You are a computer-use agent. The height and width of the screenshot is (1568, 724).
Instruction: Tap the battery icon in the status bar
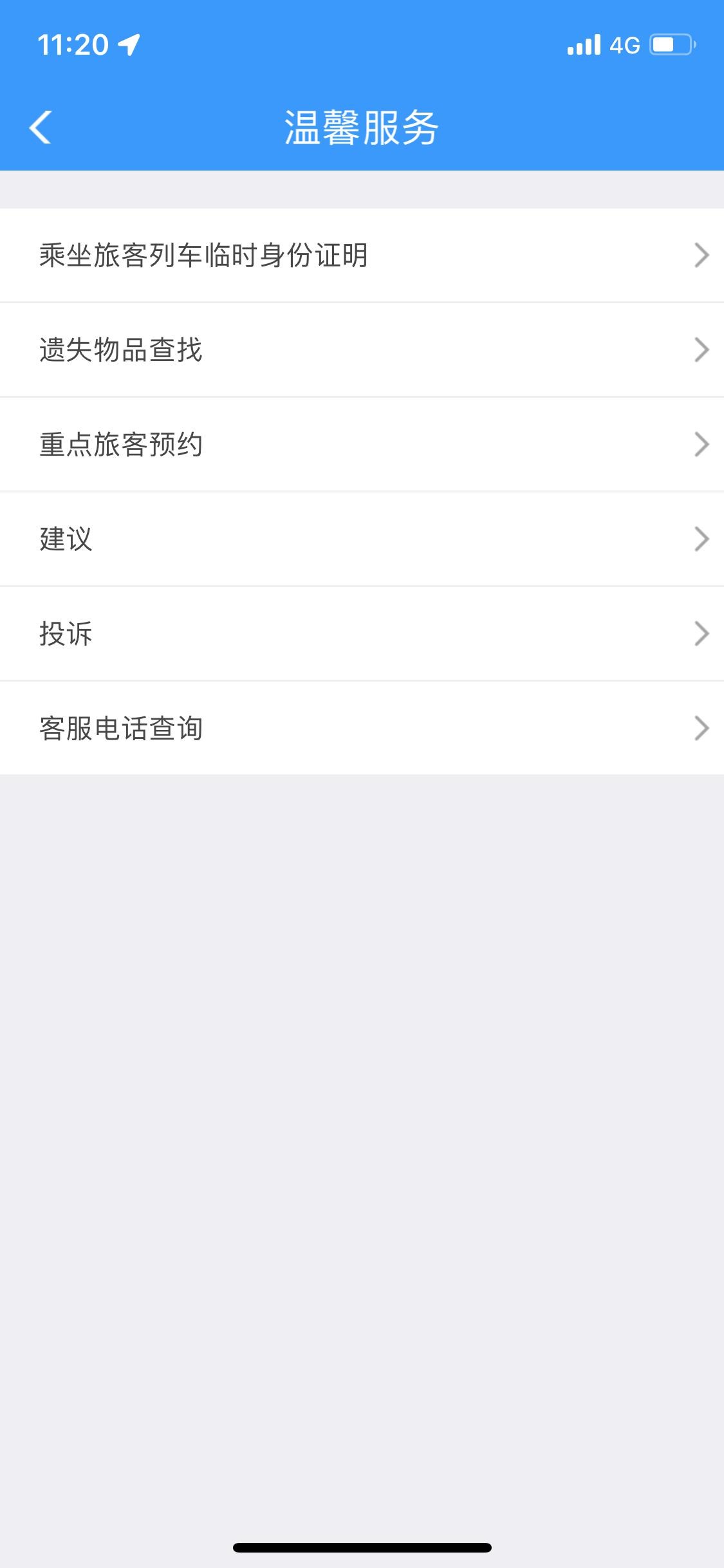[x=670, y=42]
